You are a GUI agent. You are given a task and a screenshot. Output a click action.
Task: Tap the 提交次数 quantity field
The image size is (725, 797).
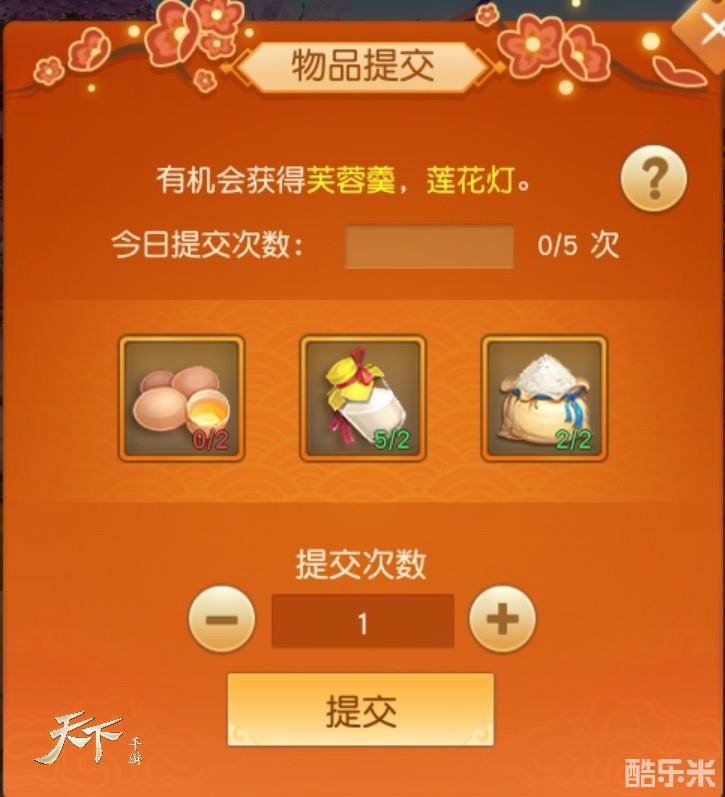click(362, 622)
